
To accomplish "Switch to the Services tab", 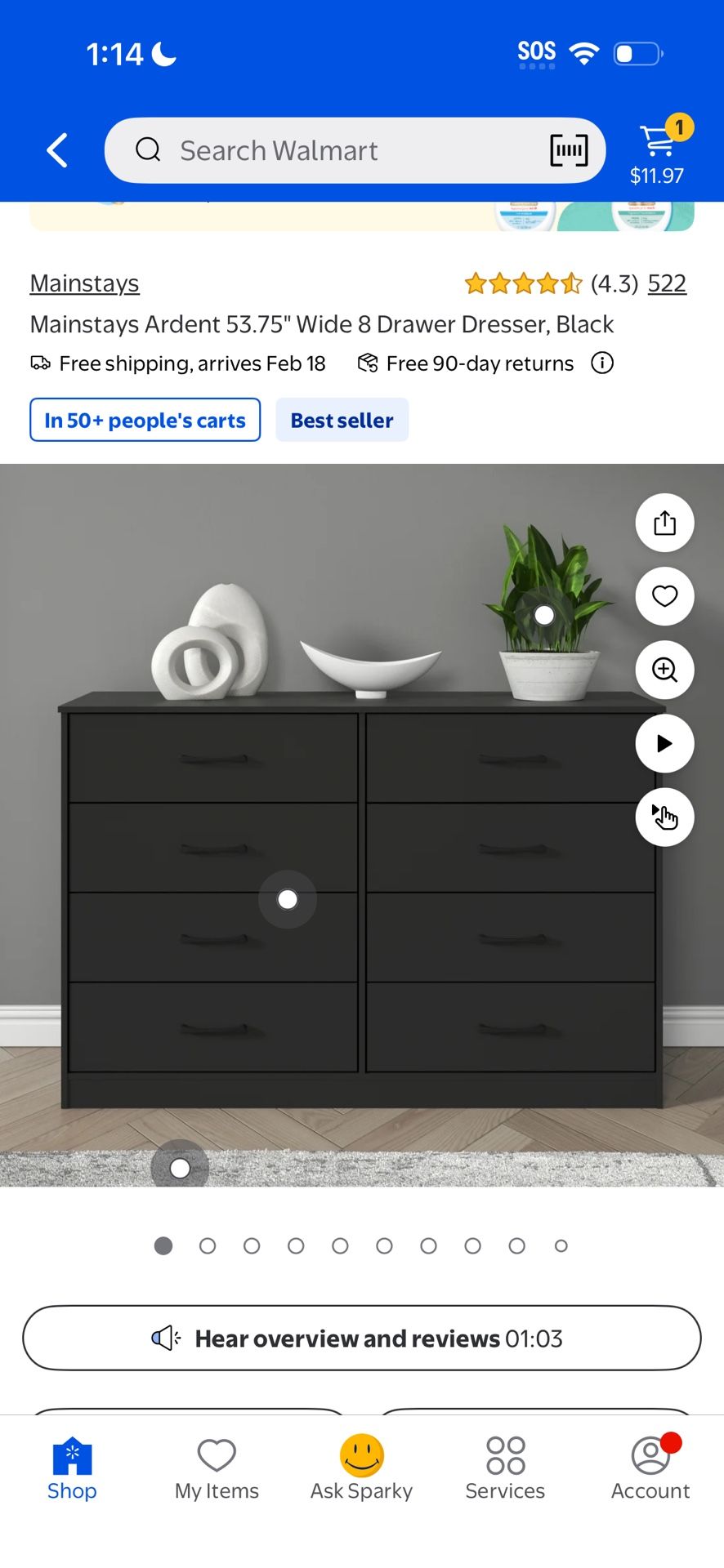I will point(505,1469).
